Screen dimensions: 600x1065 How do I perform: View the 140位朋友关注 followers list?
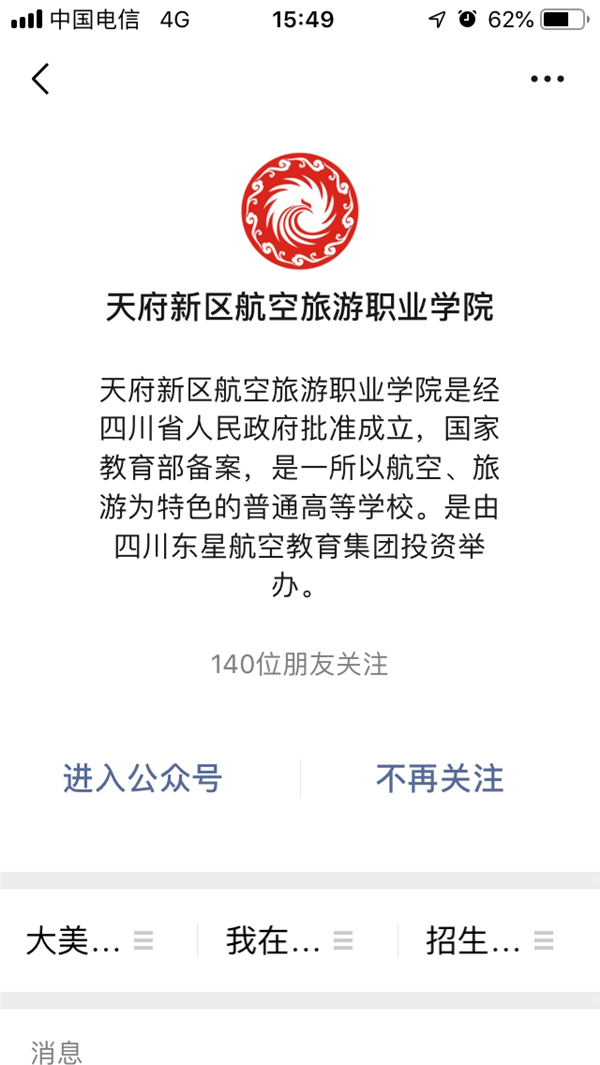299,664
